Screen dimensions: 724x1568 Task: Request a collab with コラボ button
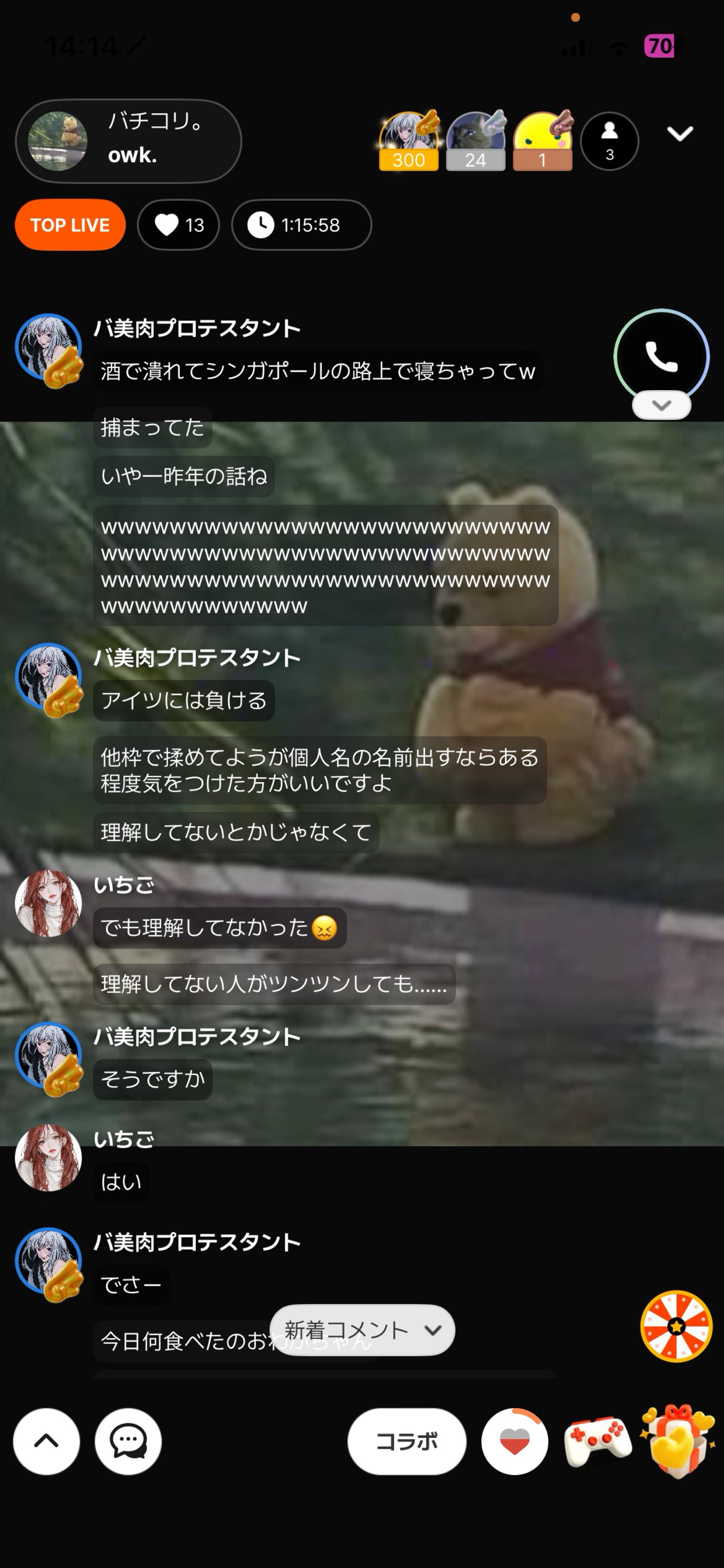coord(407,1441)
